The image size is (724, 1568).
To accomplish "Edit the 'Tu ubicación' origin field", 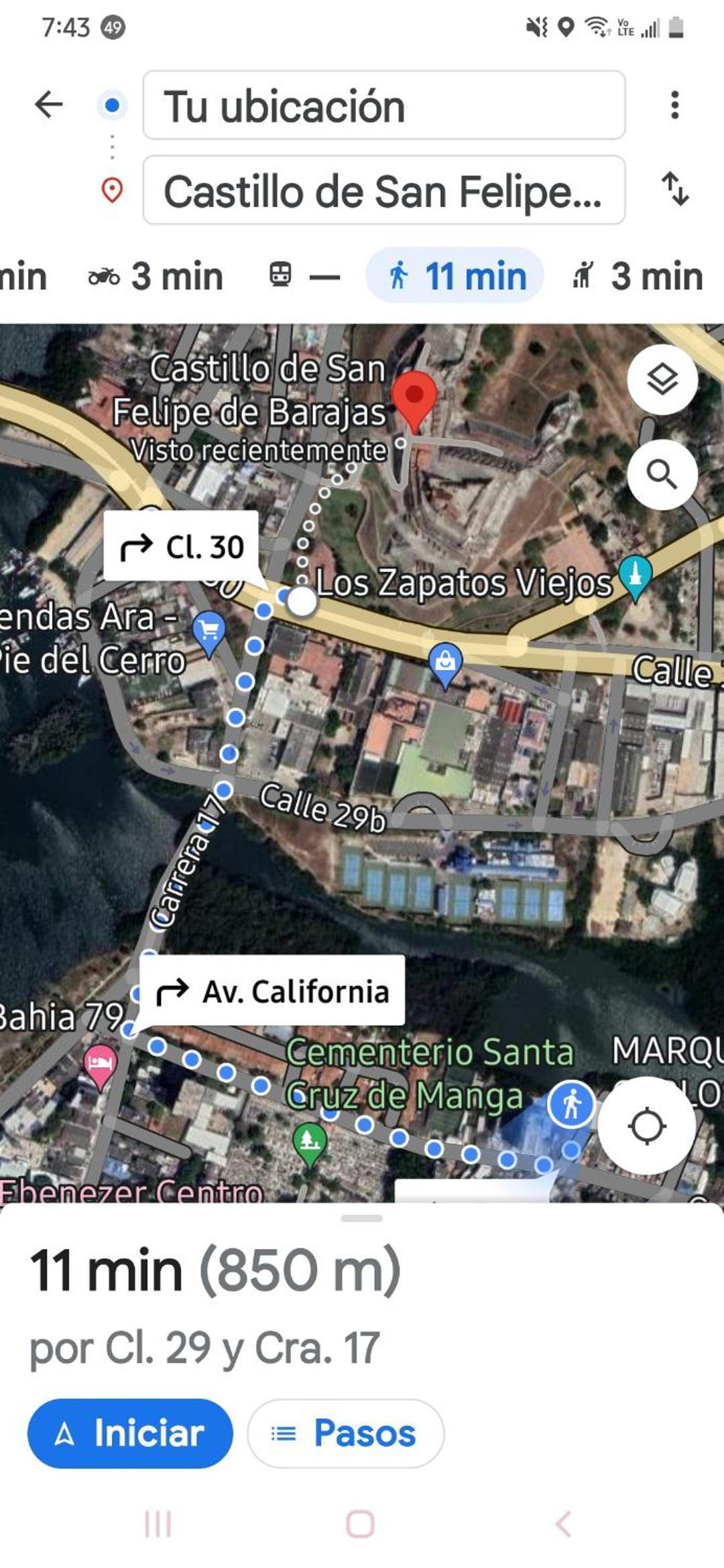I will click(383, 105).
